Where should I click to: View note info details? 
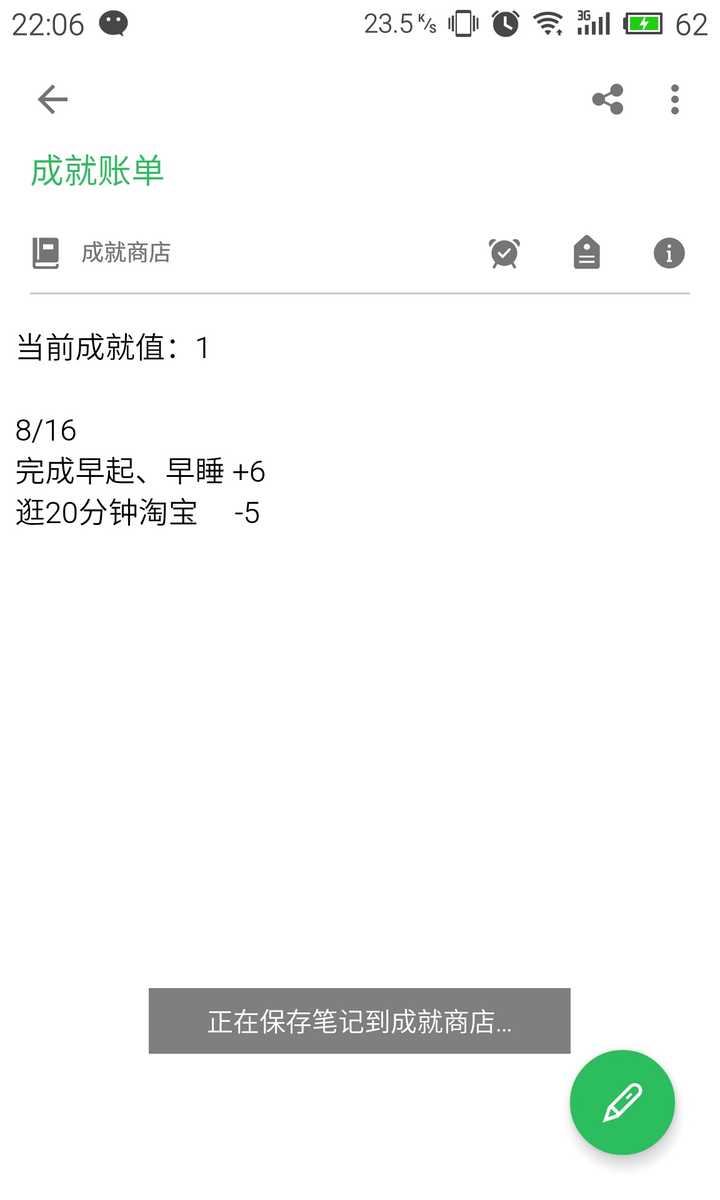tap(669, 253)
